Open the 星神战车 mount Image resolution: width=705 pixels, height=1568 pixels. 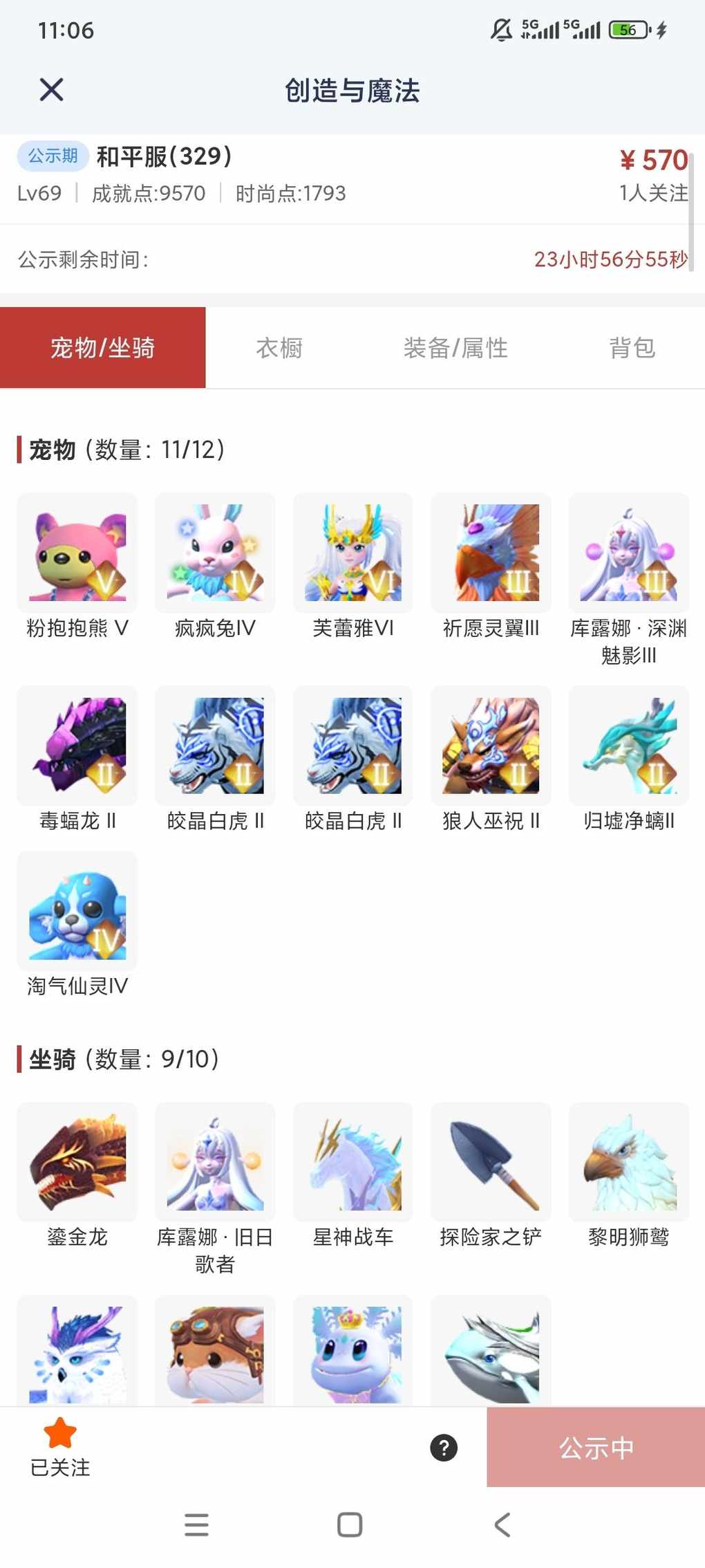click(x=353, y=1162)
